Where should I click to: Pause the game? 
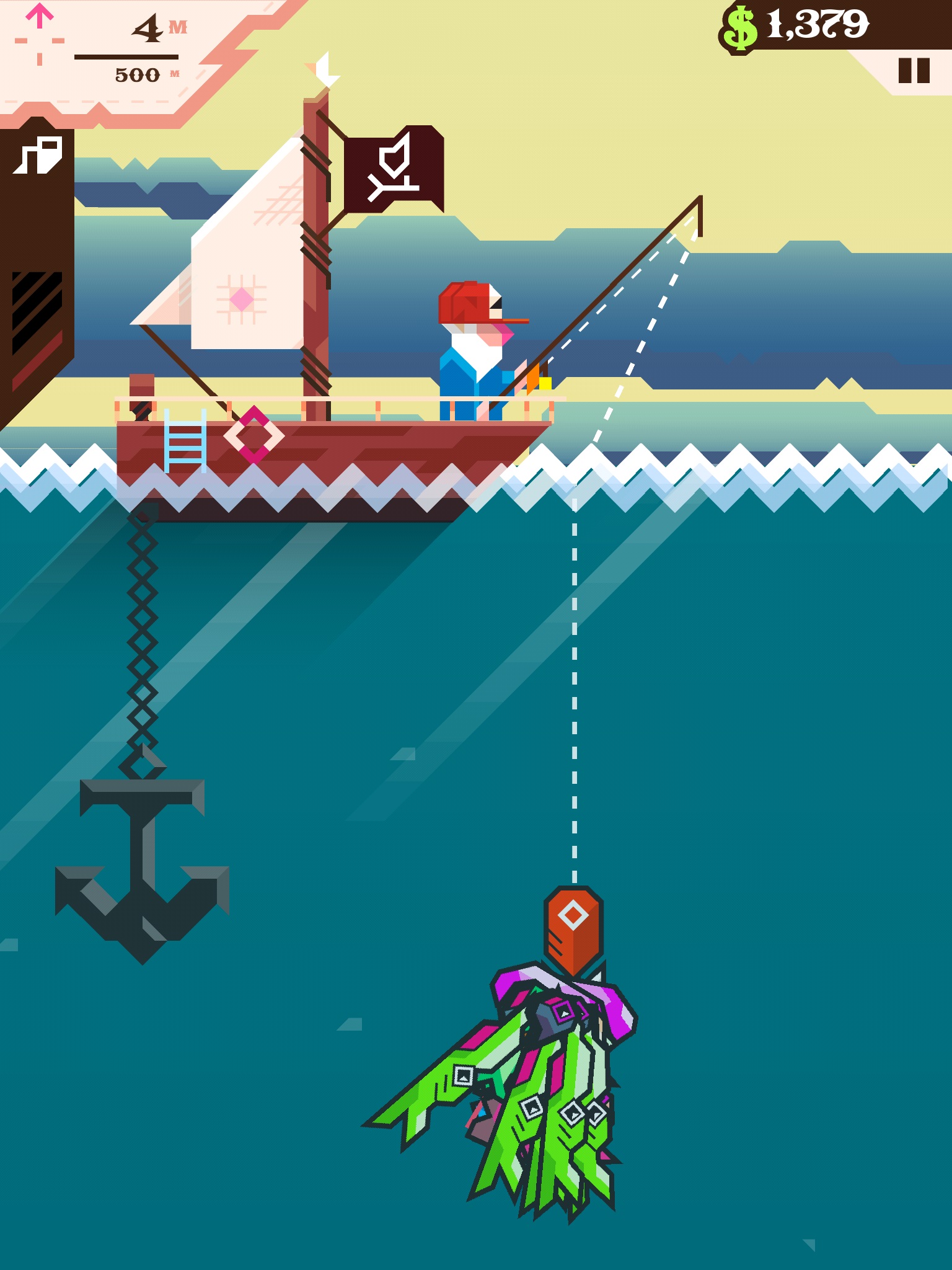coord(914,71)
